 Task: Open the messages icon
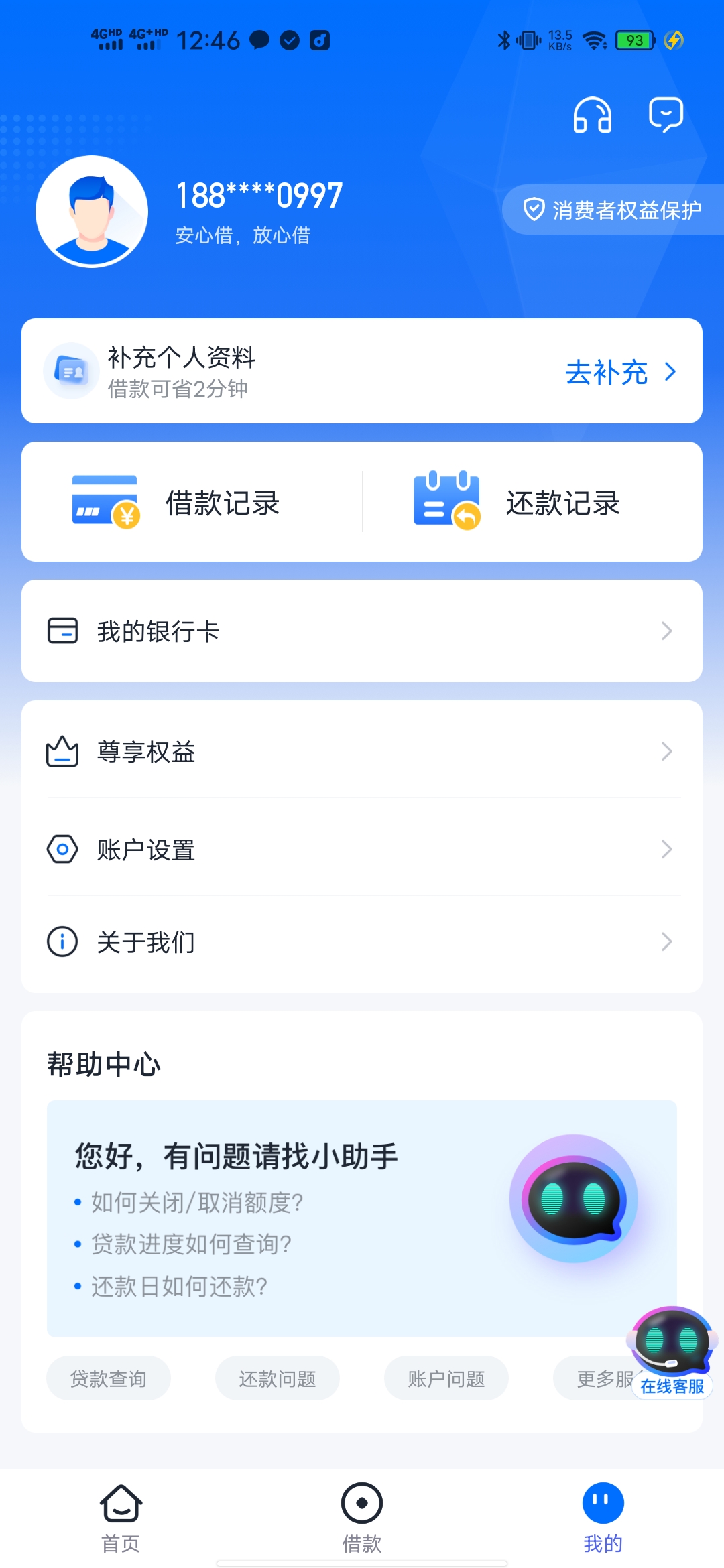(x=666, y=114)
